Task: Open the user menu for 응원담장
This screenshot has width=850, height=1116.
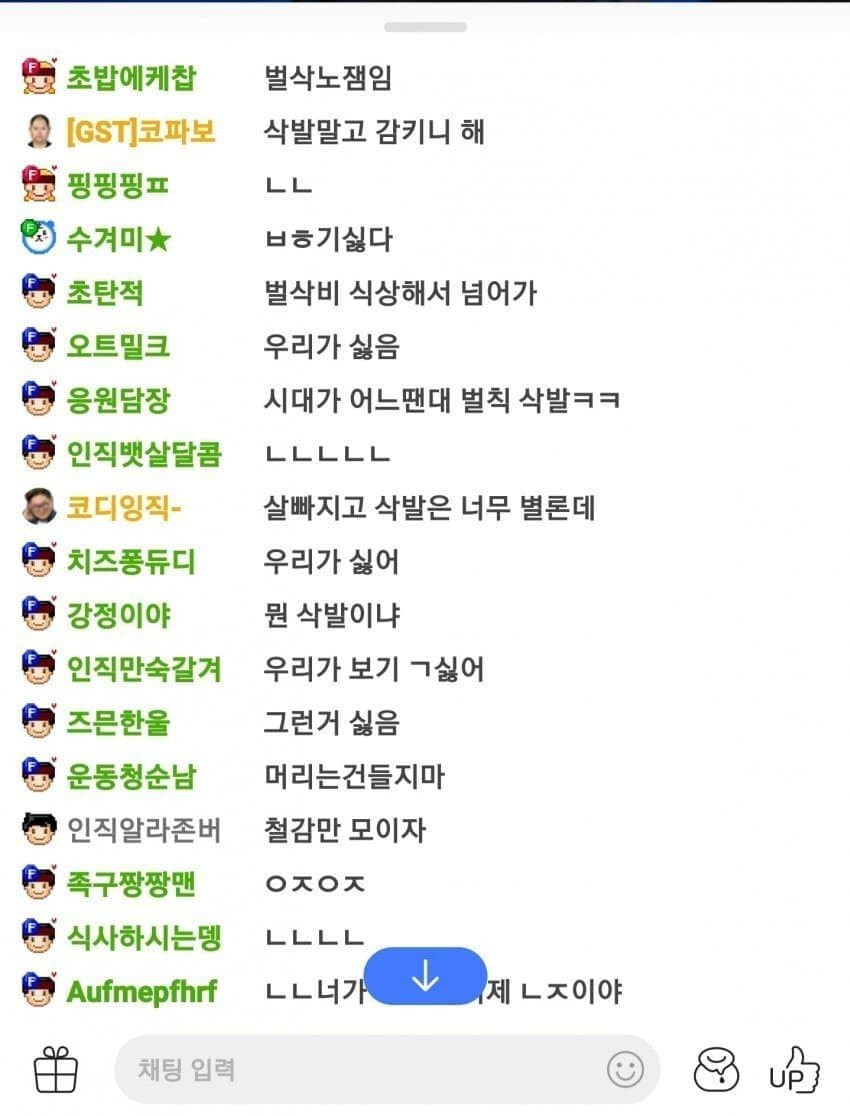Action: pyautogui.click(x=118, y=401)
